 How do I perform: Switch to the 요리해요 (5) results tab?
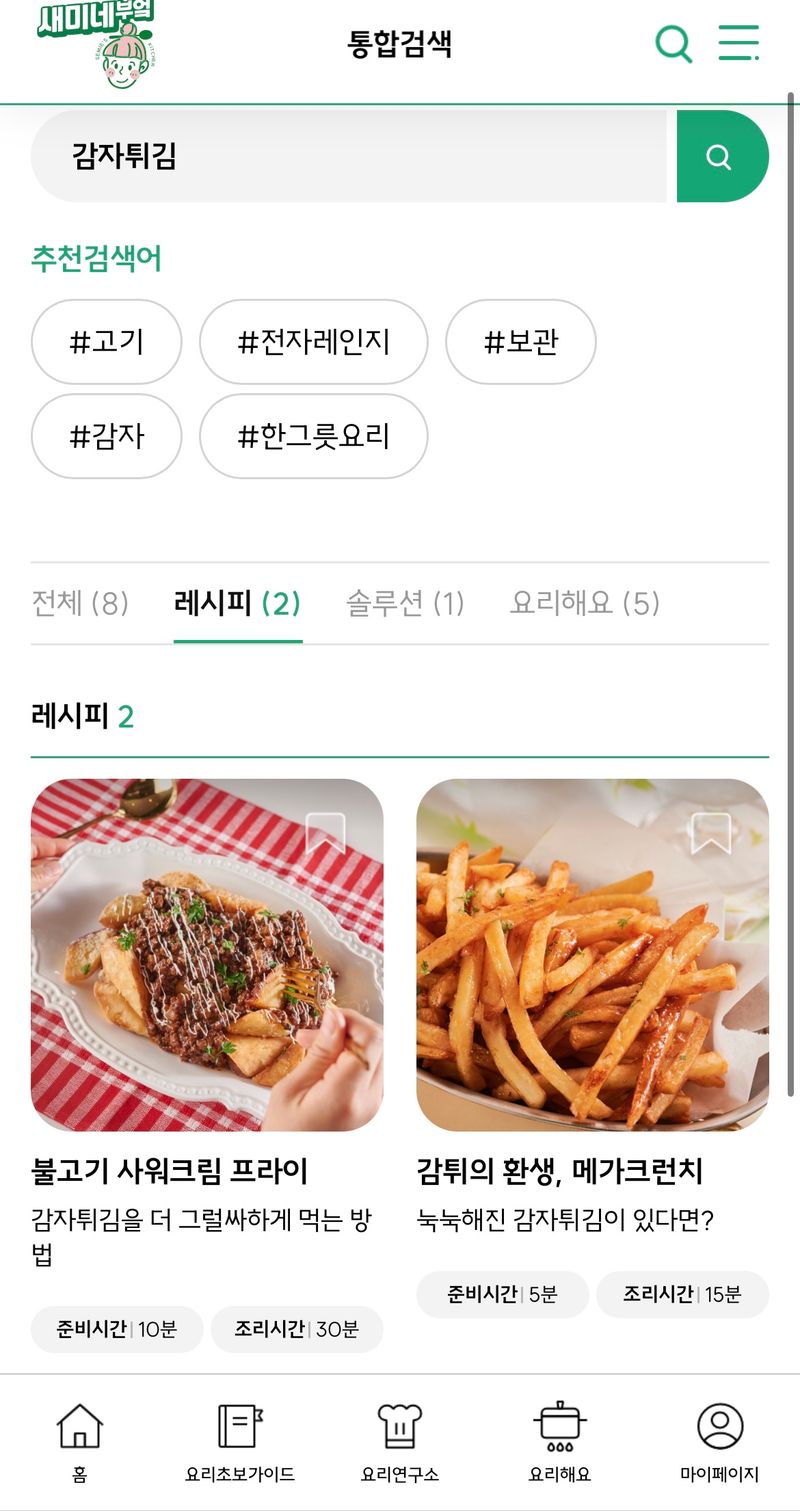[585, 604]
